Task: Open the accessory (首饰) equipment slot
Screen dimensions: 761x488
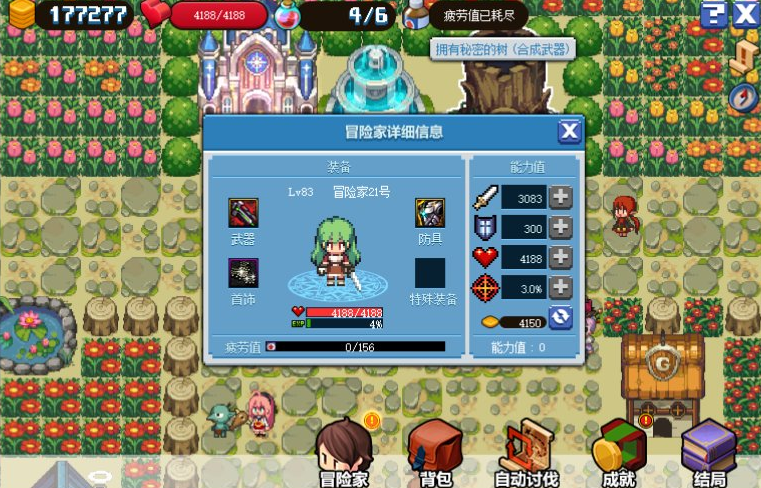Action: [x=243, y=272]
